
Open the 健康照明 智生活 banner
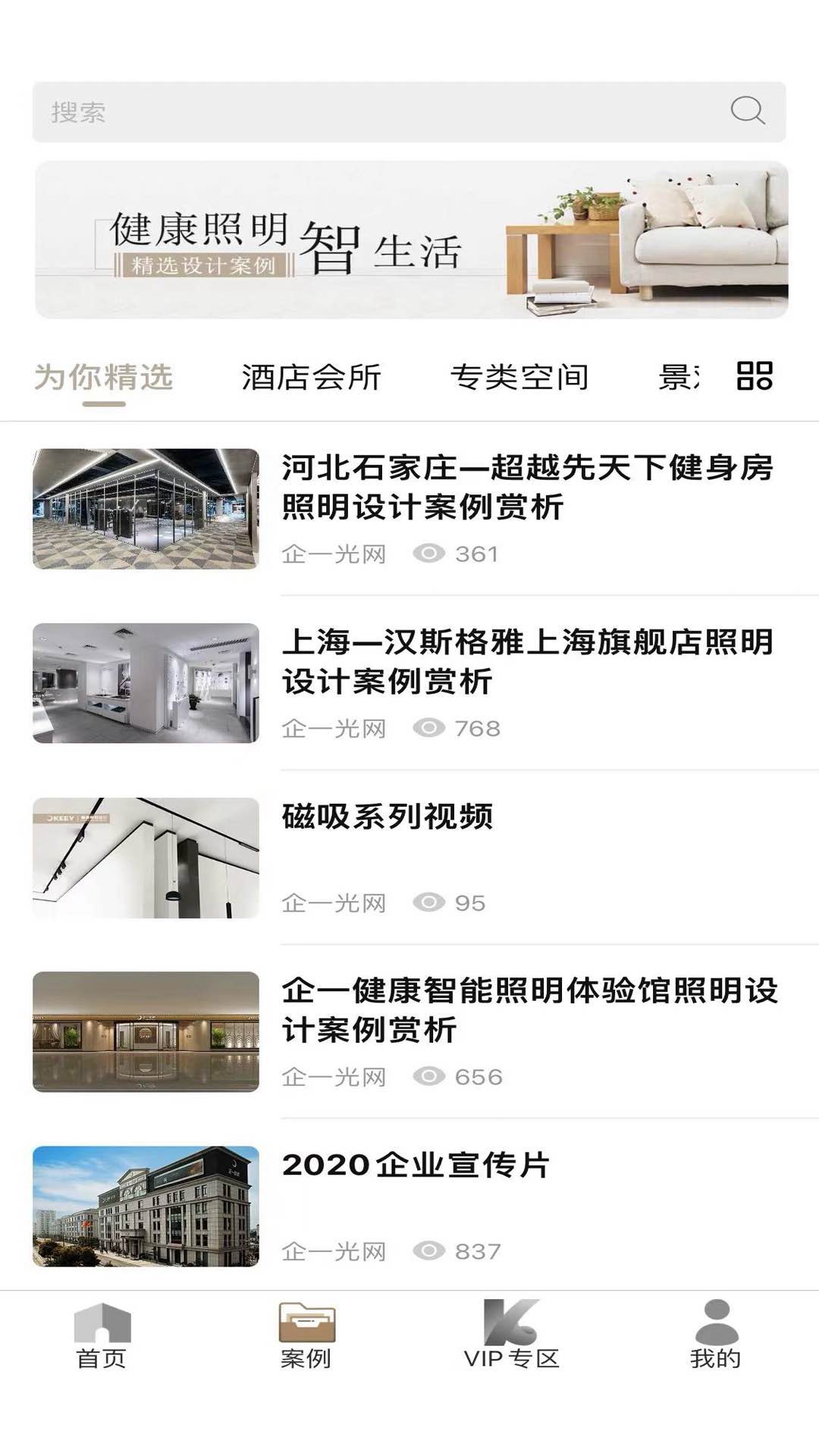411,240
